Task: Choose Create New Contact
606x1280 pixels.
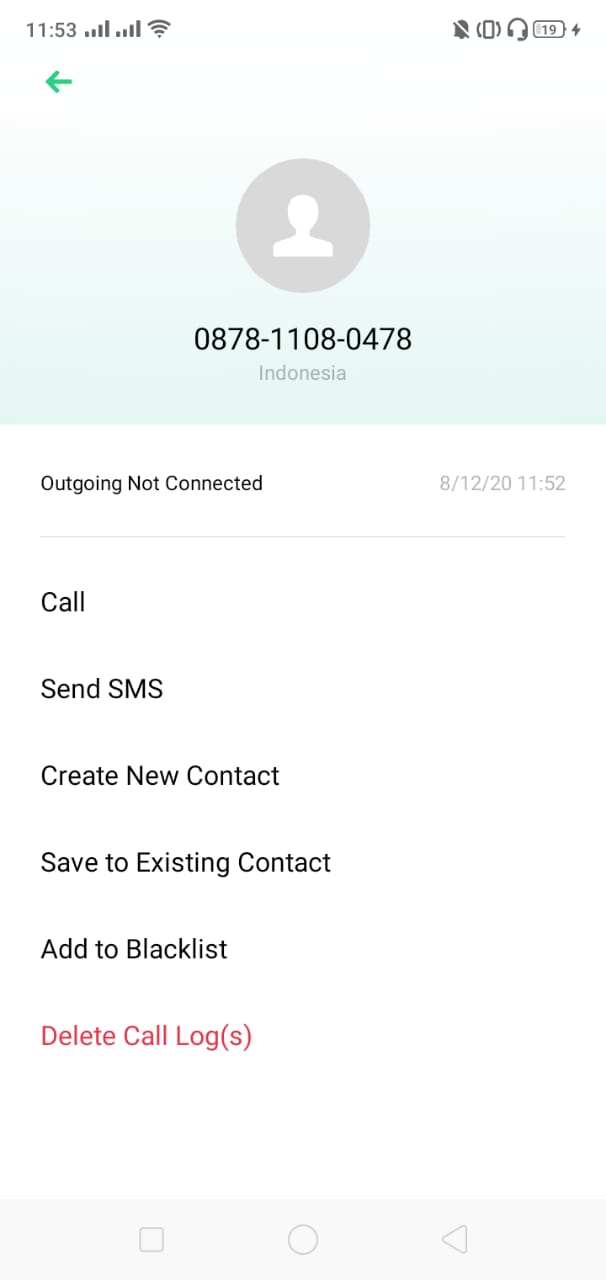Action: click(x=160, y=776)
